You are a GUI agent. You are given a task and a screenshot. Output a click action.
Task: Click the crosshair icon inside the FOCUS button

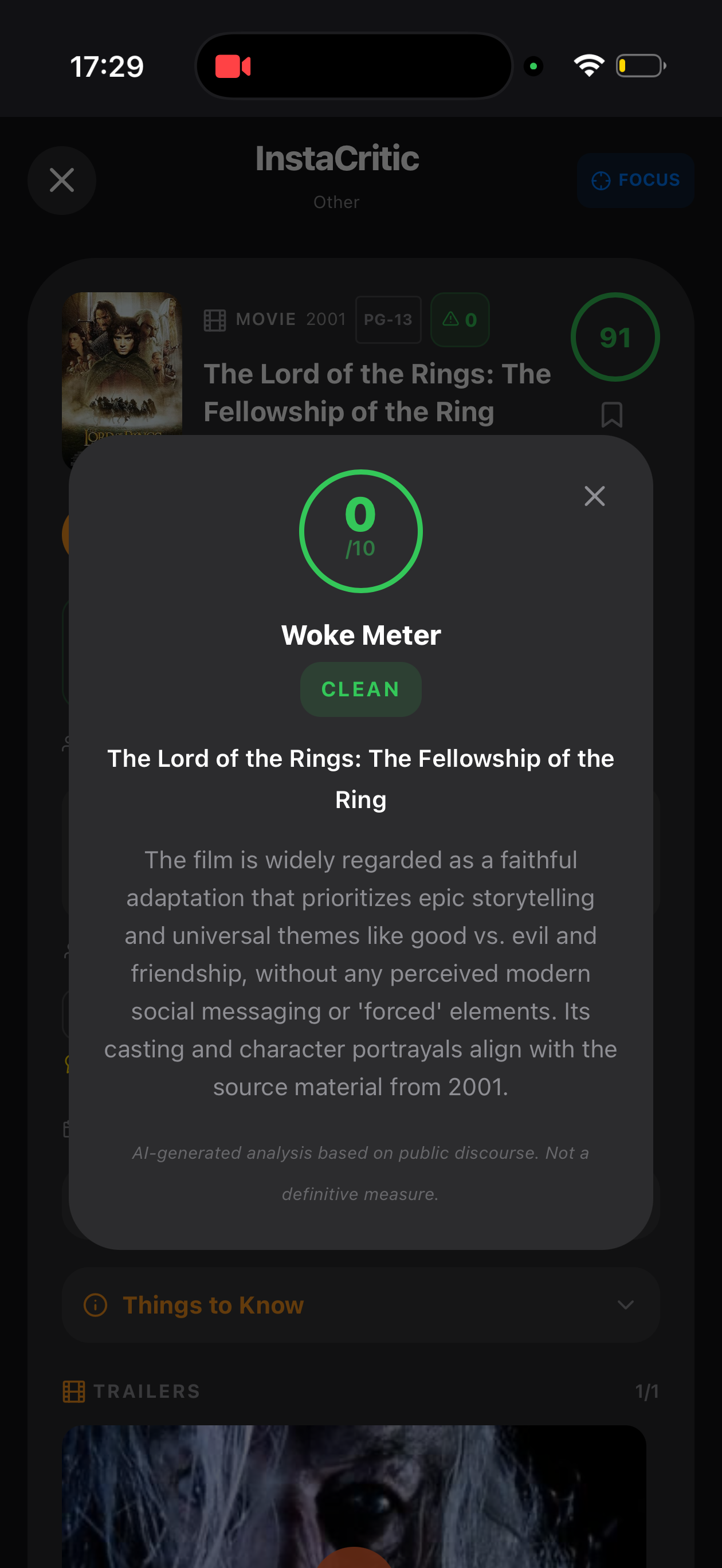[601, 180]
